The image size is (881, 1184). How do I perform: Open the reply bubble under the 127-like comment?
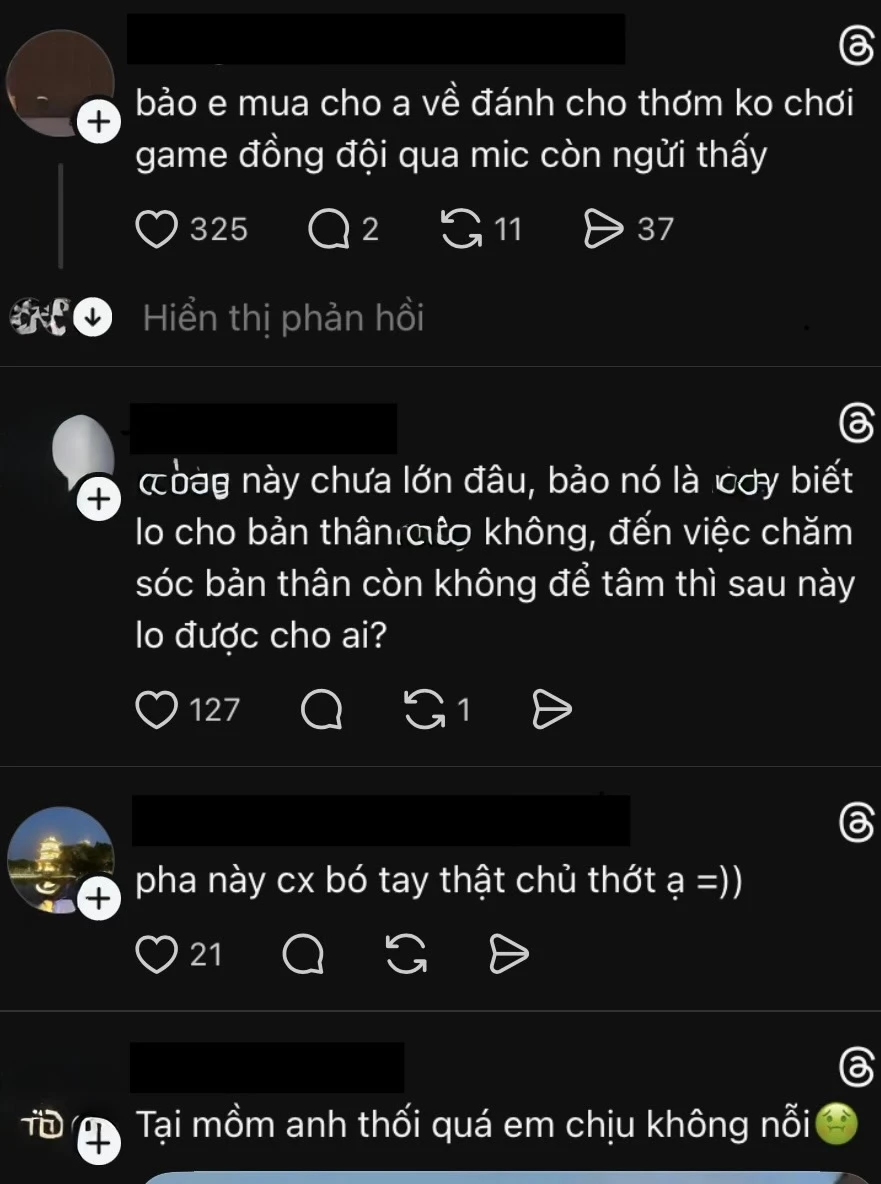[x=321, y=710]
